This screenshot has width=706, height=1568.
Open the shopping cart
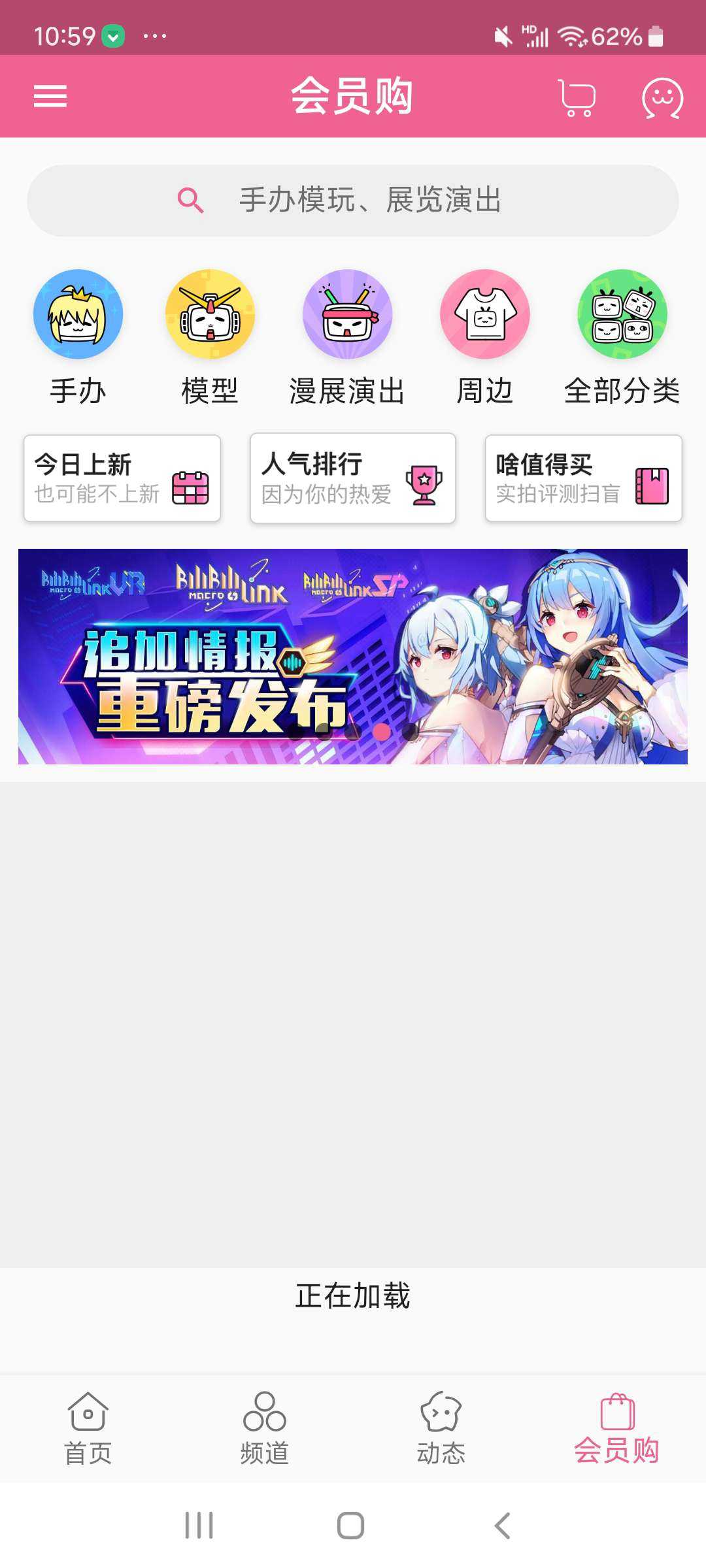[577, 98]
